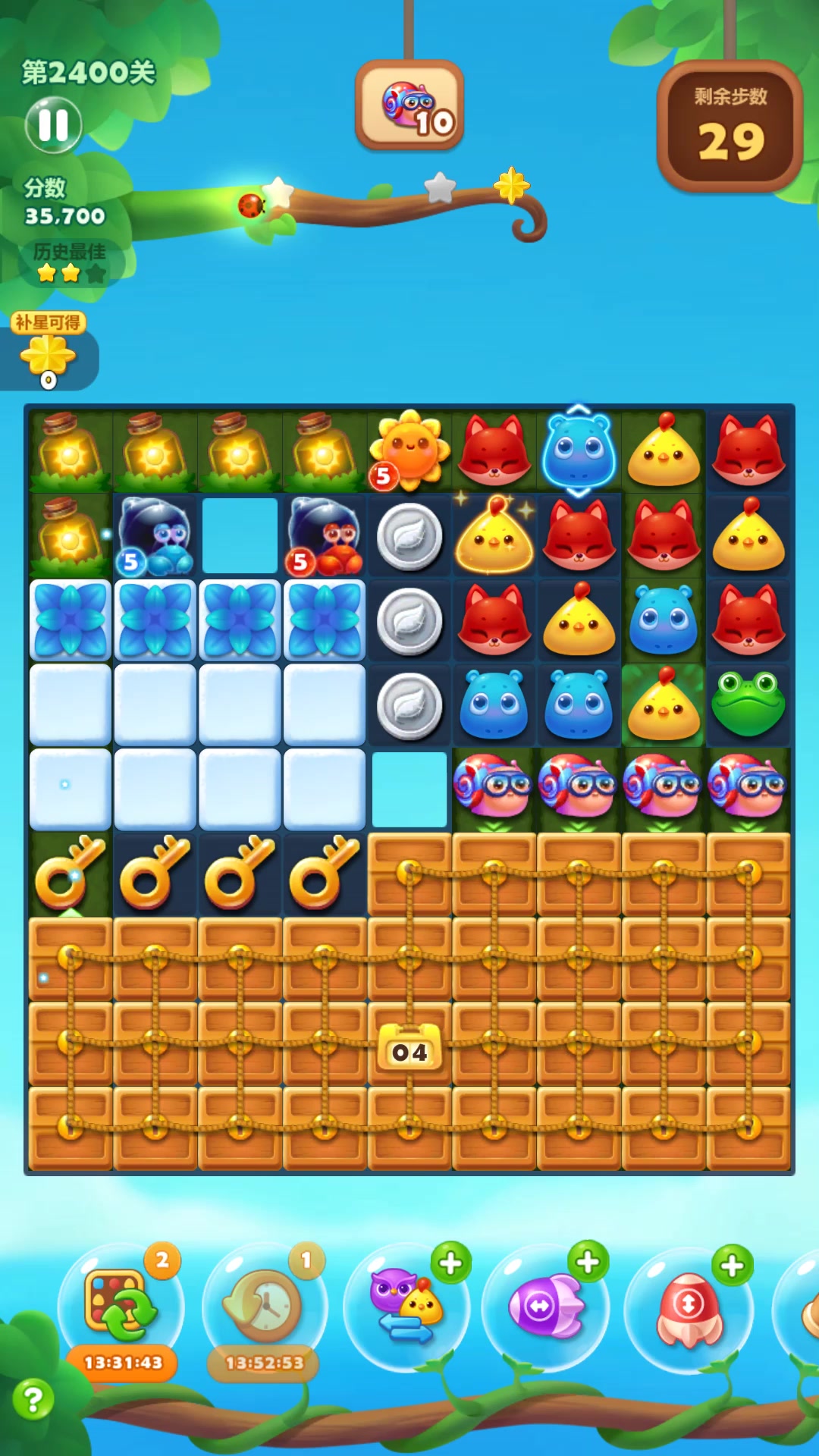Select the owl and chick swap booster
The image size is (819, 1456).
click(x=407, y=1306)
